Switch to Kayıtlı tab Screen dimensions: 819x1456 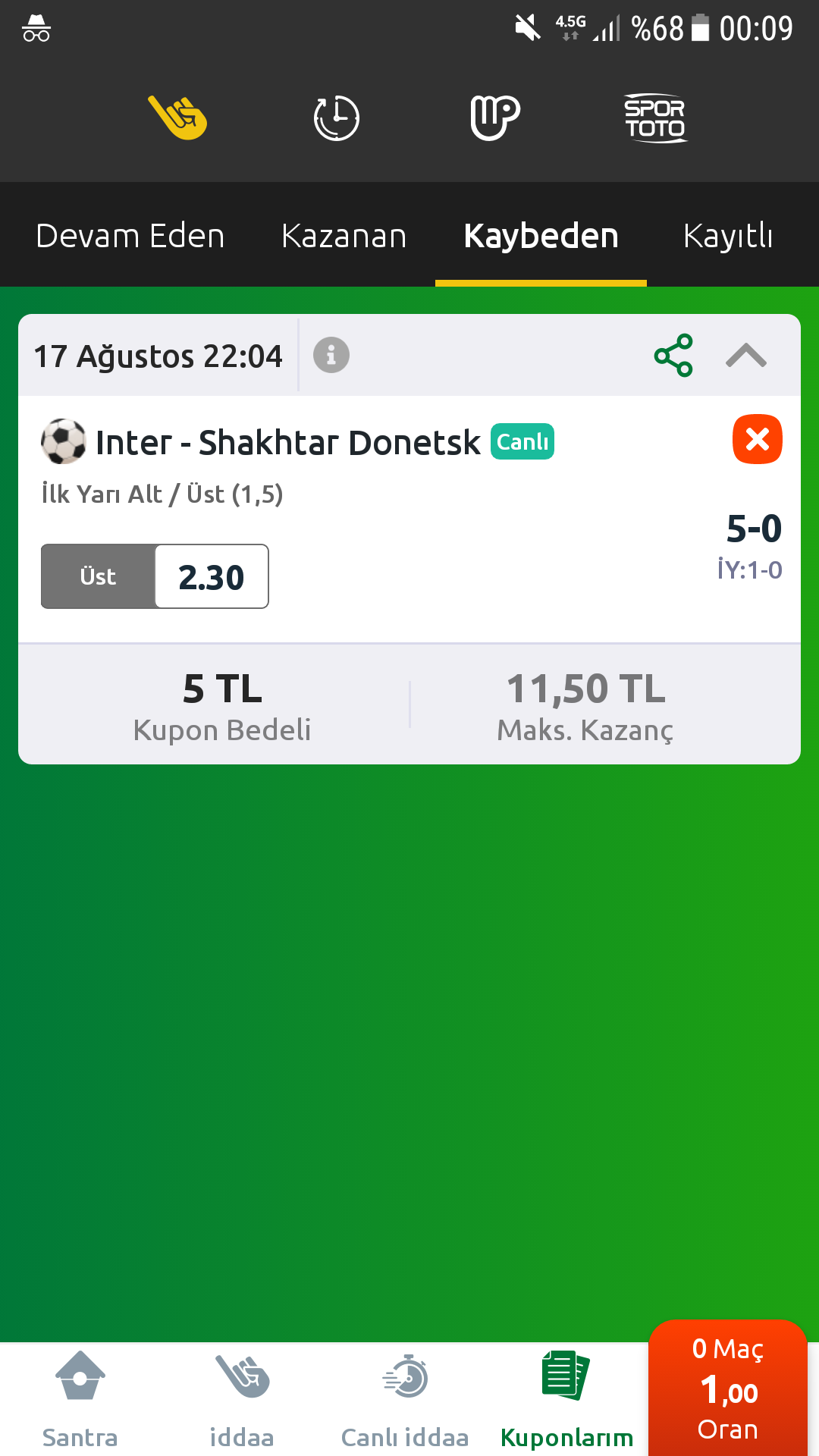pos(728,236)
